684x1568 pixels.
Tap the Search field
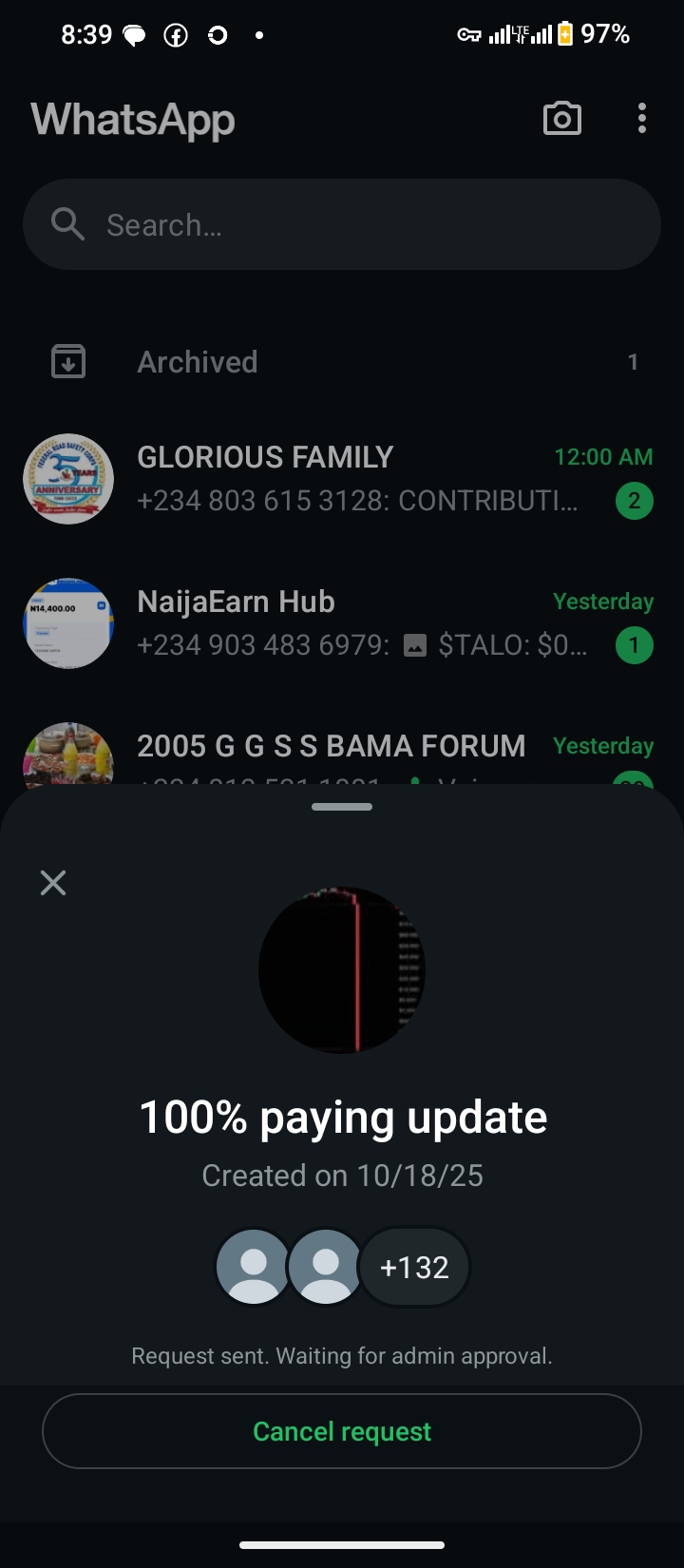[342, 225]
